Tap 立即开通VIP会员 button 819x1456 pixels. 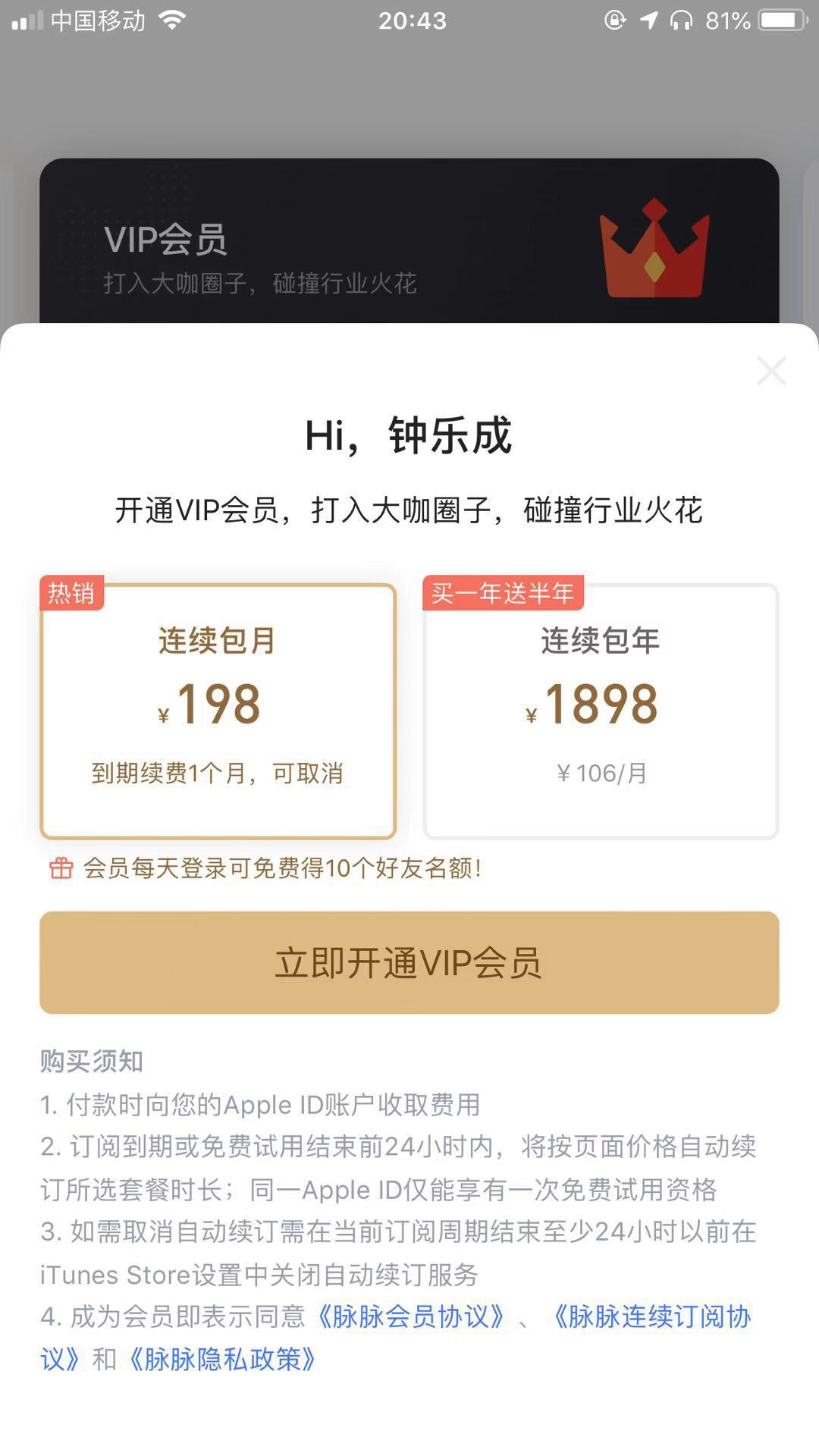coord(409,963)
